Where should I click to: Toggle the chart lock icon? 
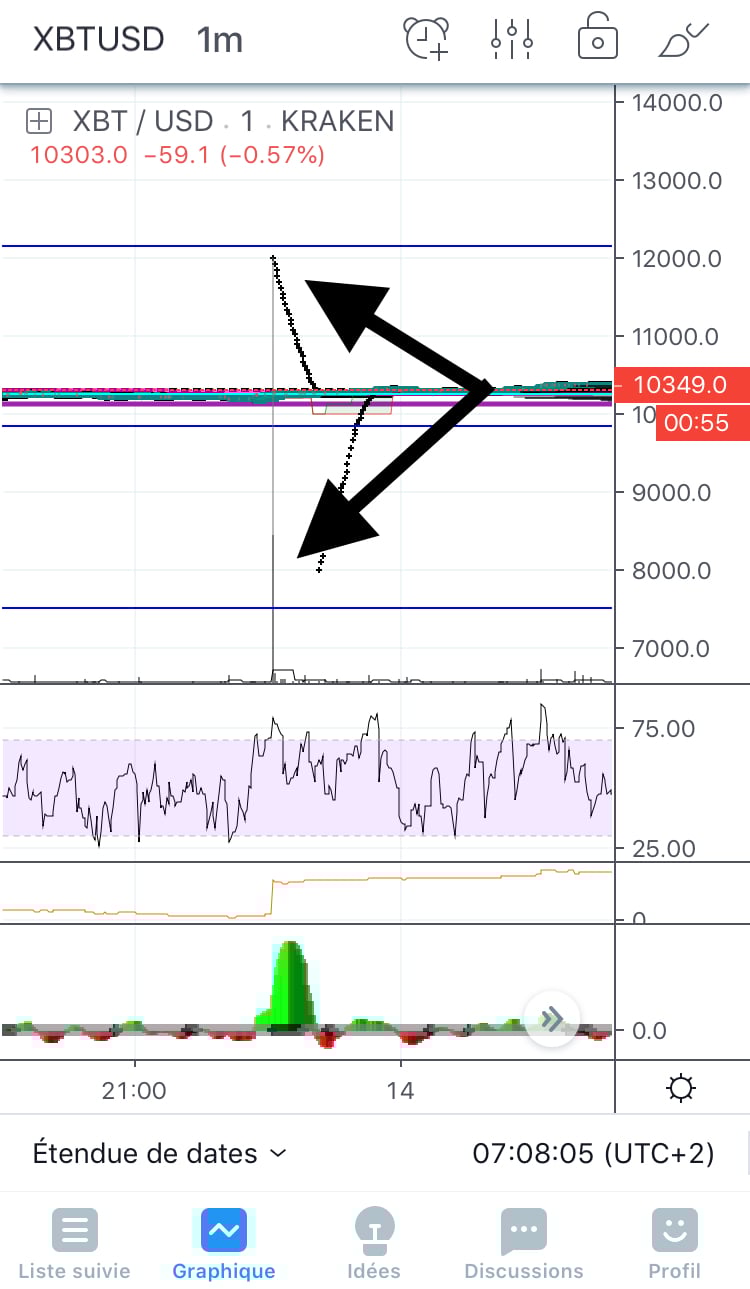tap(597, 39)
